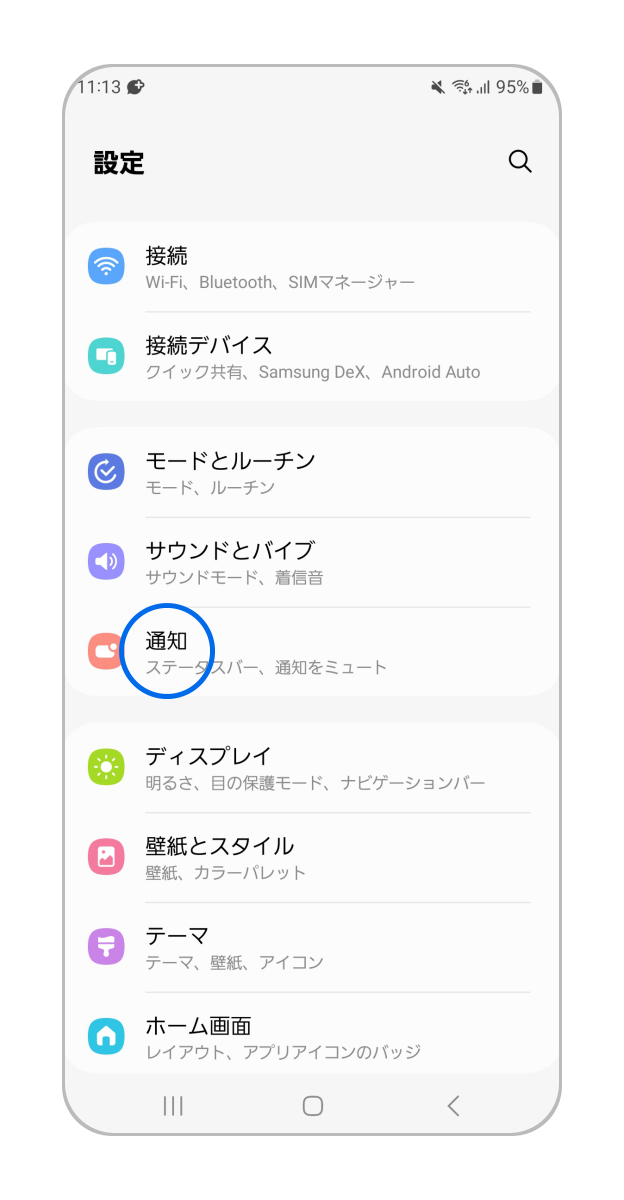624x1200 pixels.
Task: Open 接続デバイス settings
Action: [310, 357]
